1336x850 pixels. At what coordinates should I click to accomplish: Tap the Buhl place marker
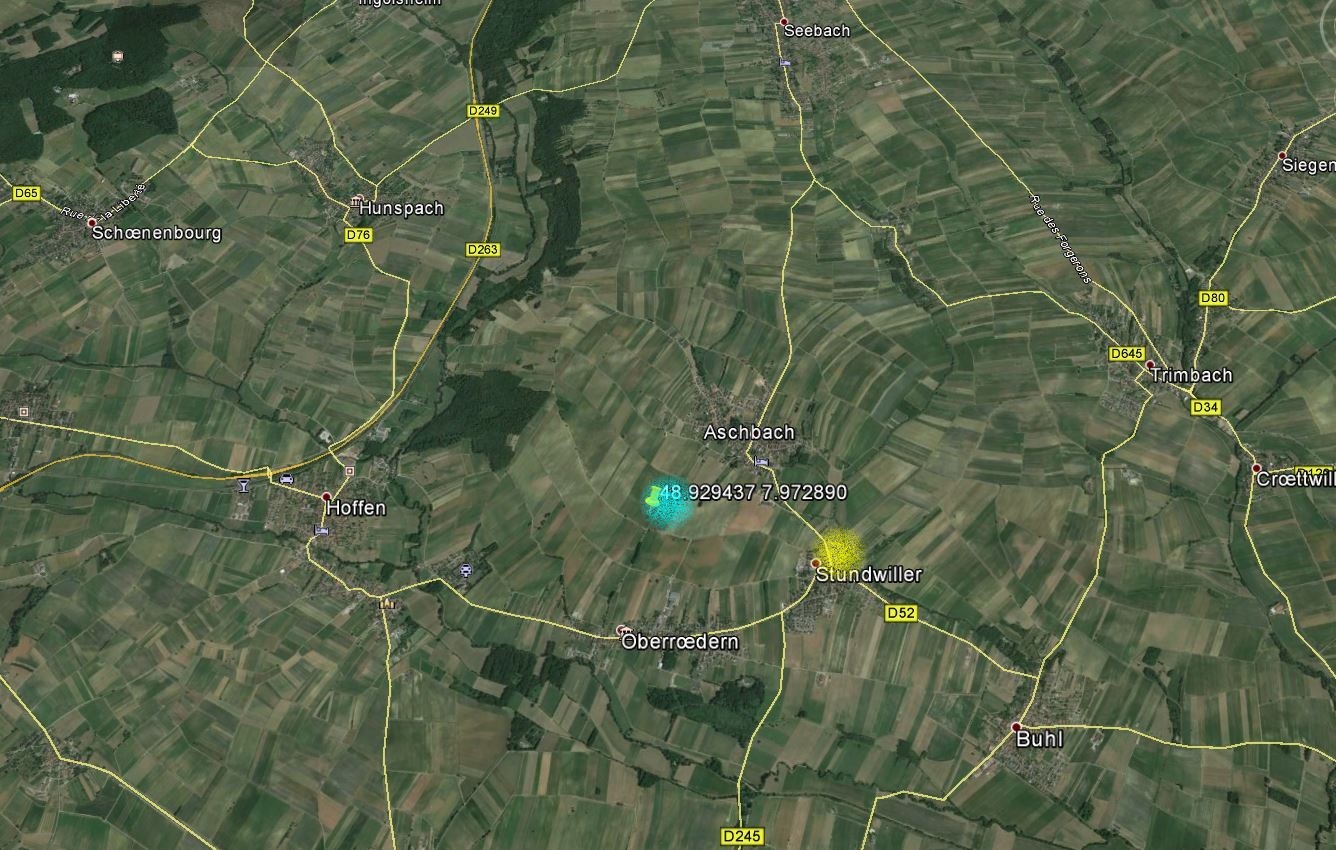click(x=1016, y=727)
